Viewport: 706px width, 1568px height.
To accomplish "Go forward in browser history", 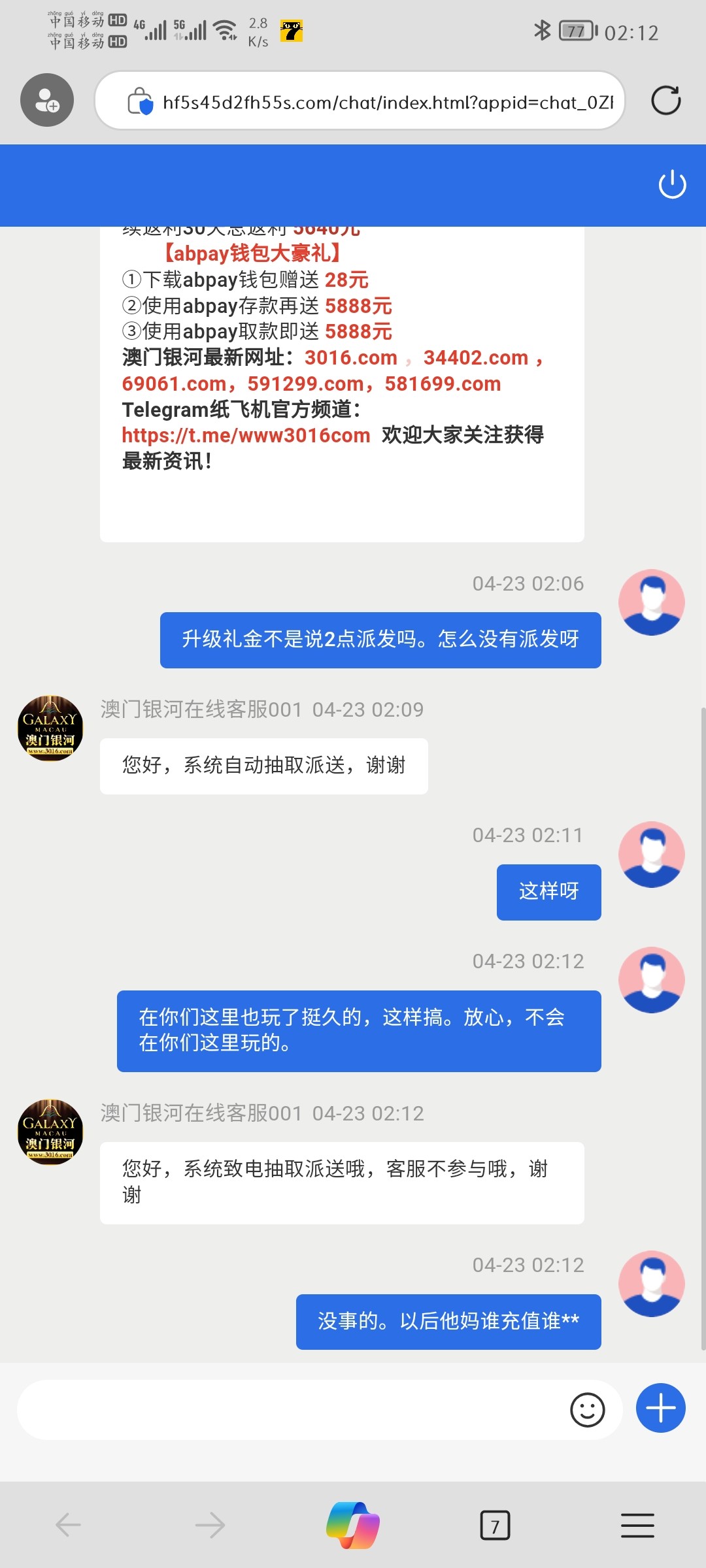I will pos(210,1526).
